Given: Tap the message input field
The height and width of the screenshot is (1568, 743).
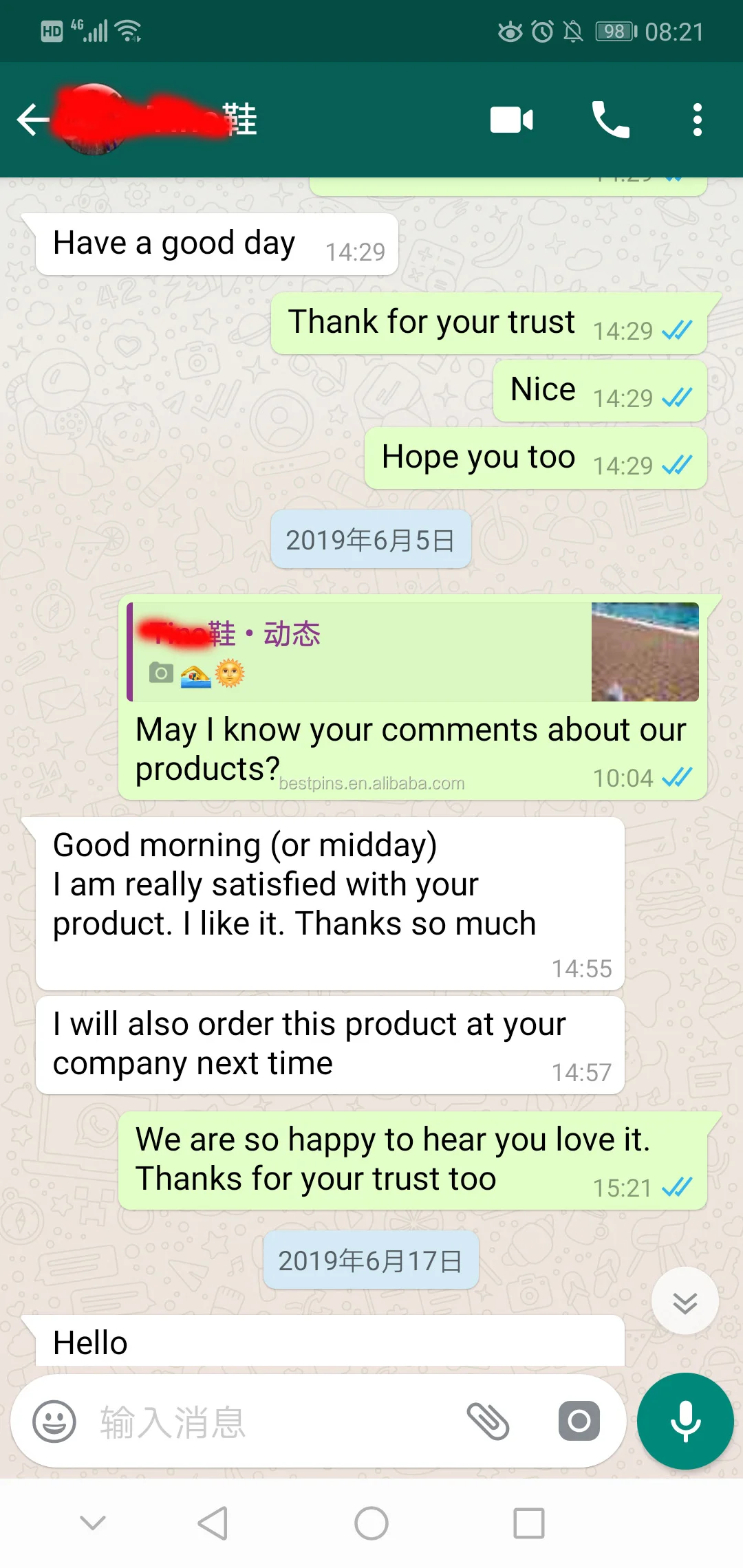Looking at the screenshot, I should pos(261,1421).
